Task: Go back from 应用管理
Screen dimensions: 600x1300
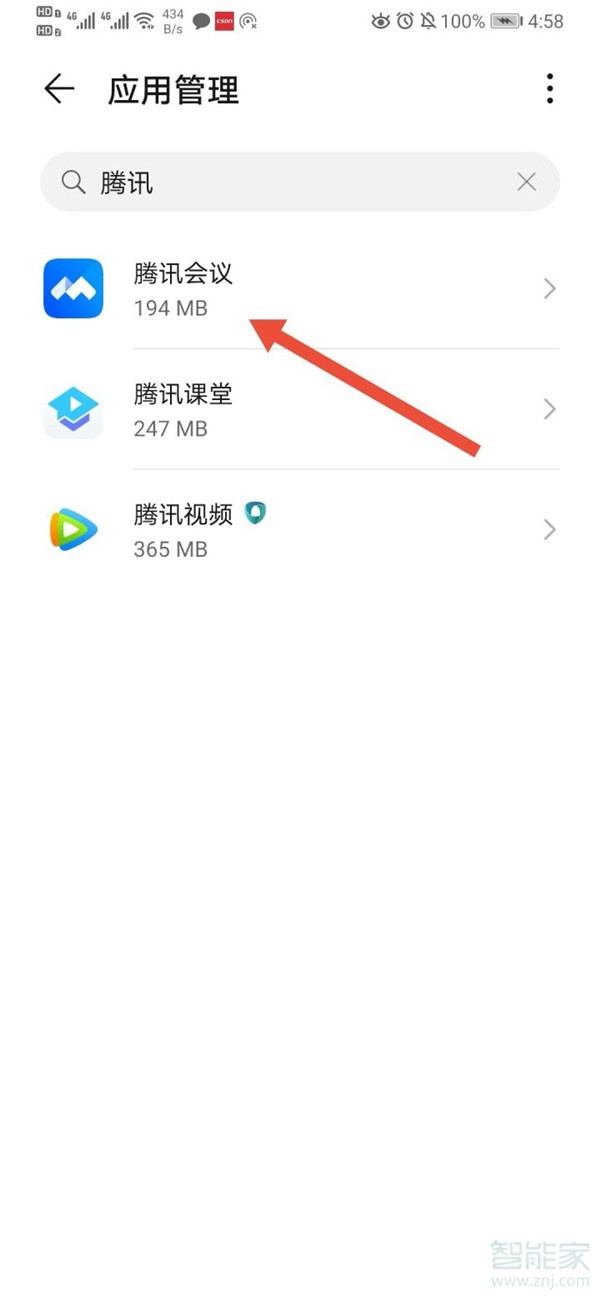Action: tap(59, 90)
